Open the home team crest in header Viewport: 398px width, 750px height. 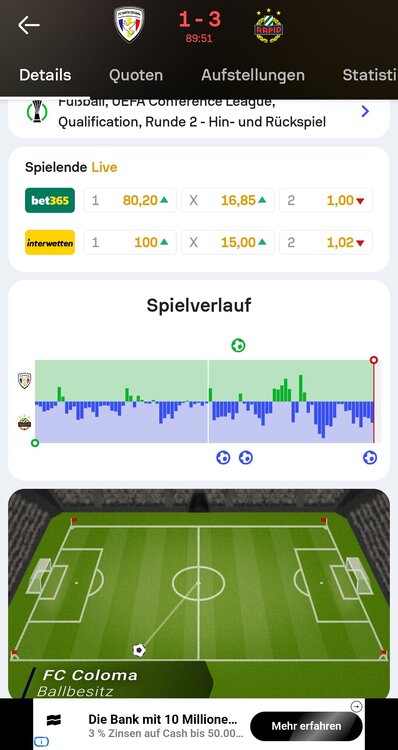(x=129, y=24)
